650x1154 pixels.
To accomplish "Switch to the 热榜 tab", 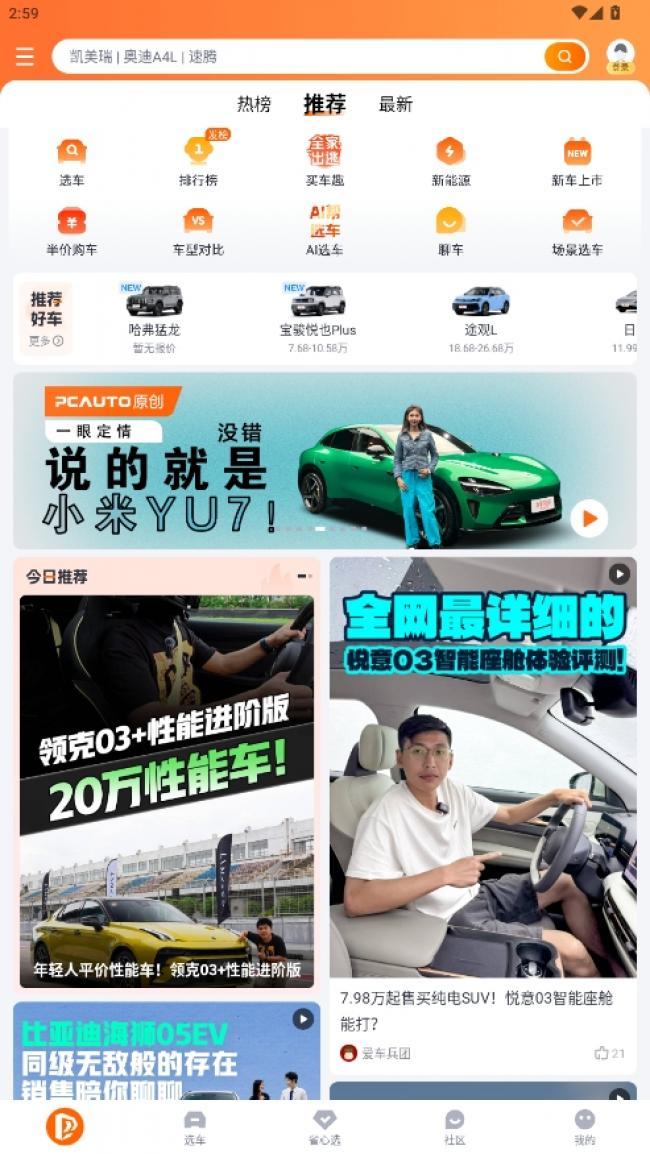I will pos(254,104).
